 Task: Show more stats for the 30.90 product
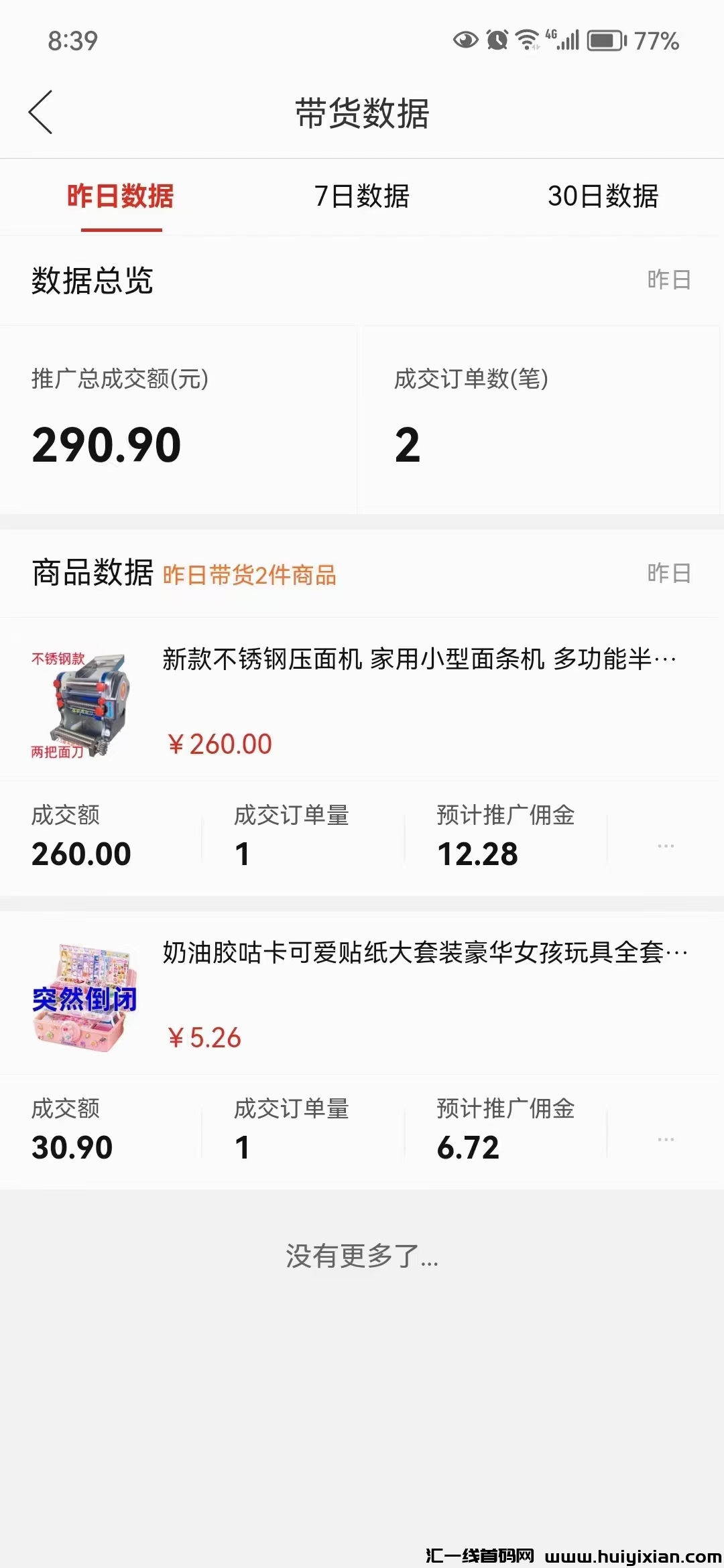[x=666, y=1140]
